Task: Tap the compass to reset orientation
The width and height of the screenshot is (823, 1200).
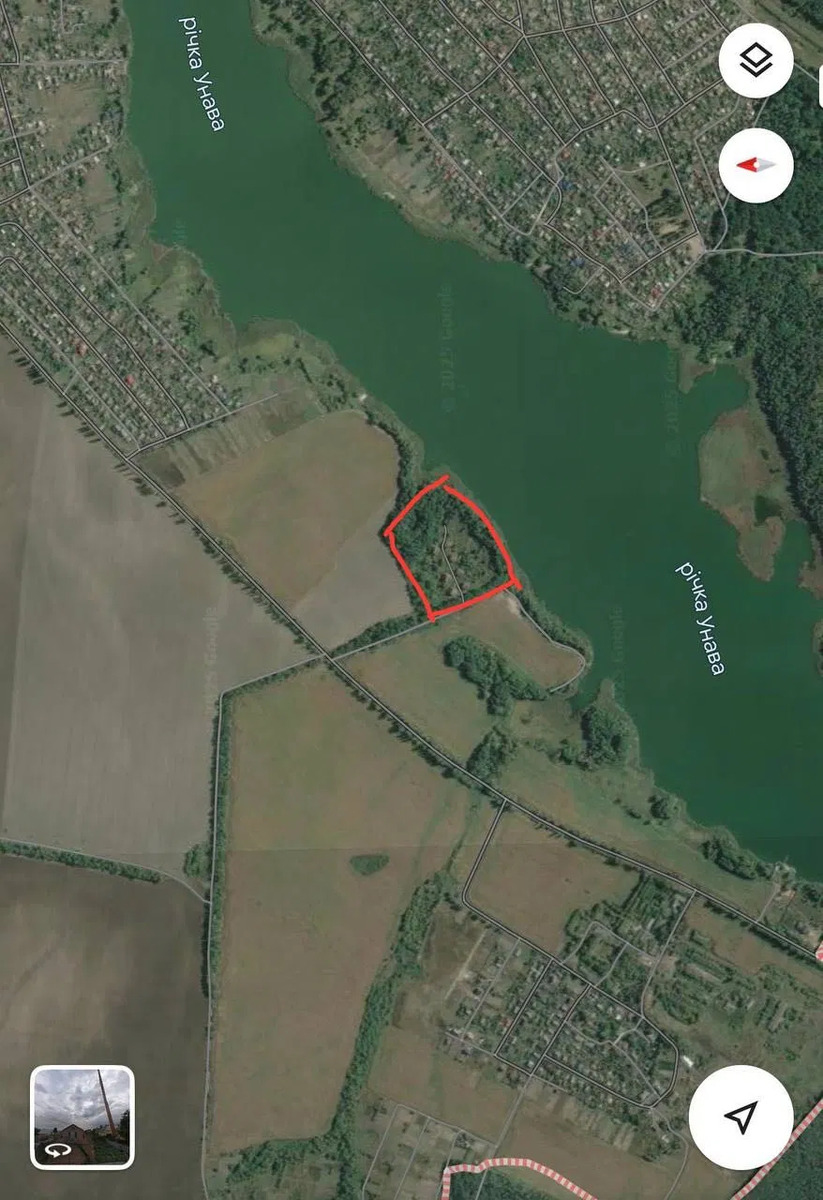Action: point(756,165)
